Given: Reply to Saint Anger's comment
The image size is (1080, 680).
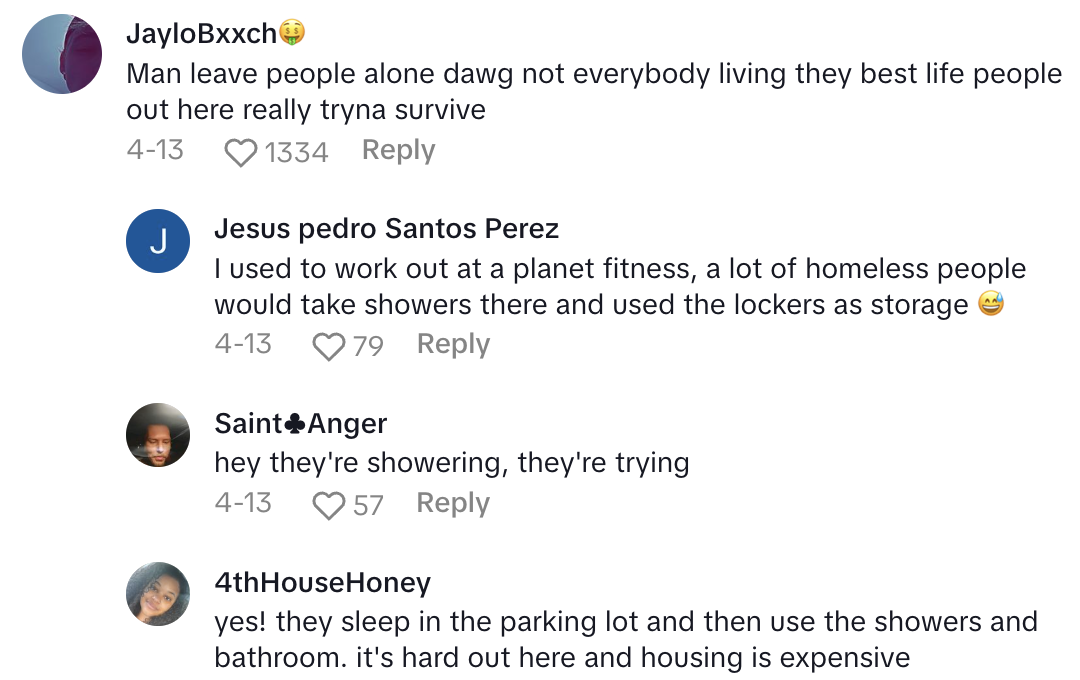Looking at the screenshot, I should click(x=453, y=503).
